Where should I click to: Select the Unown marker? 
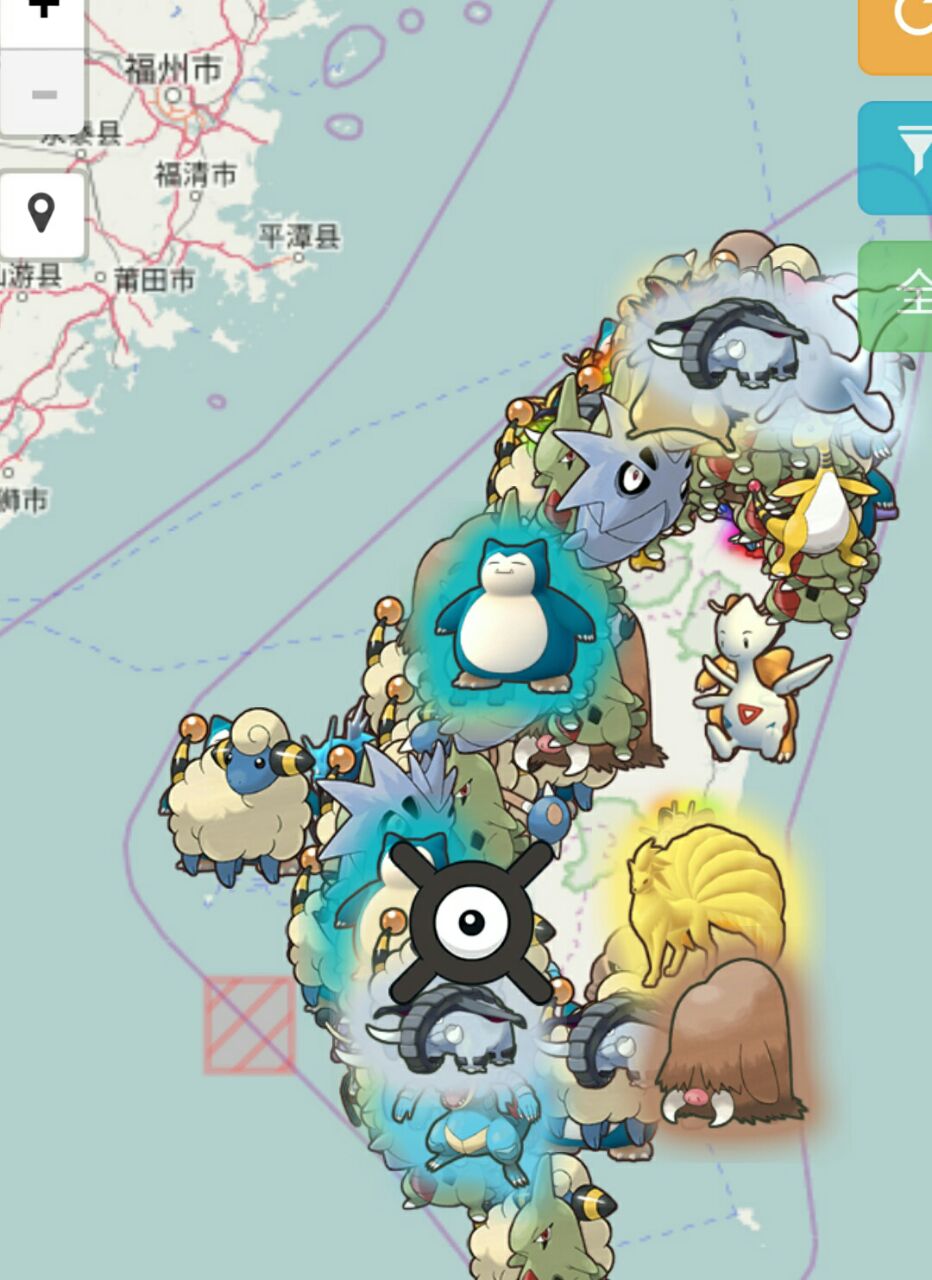pyautogui.click(x=470, y=921)
